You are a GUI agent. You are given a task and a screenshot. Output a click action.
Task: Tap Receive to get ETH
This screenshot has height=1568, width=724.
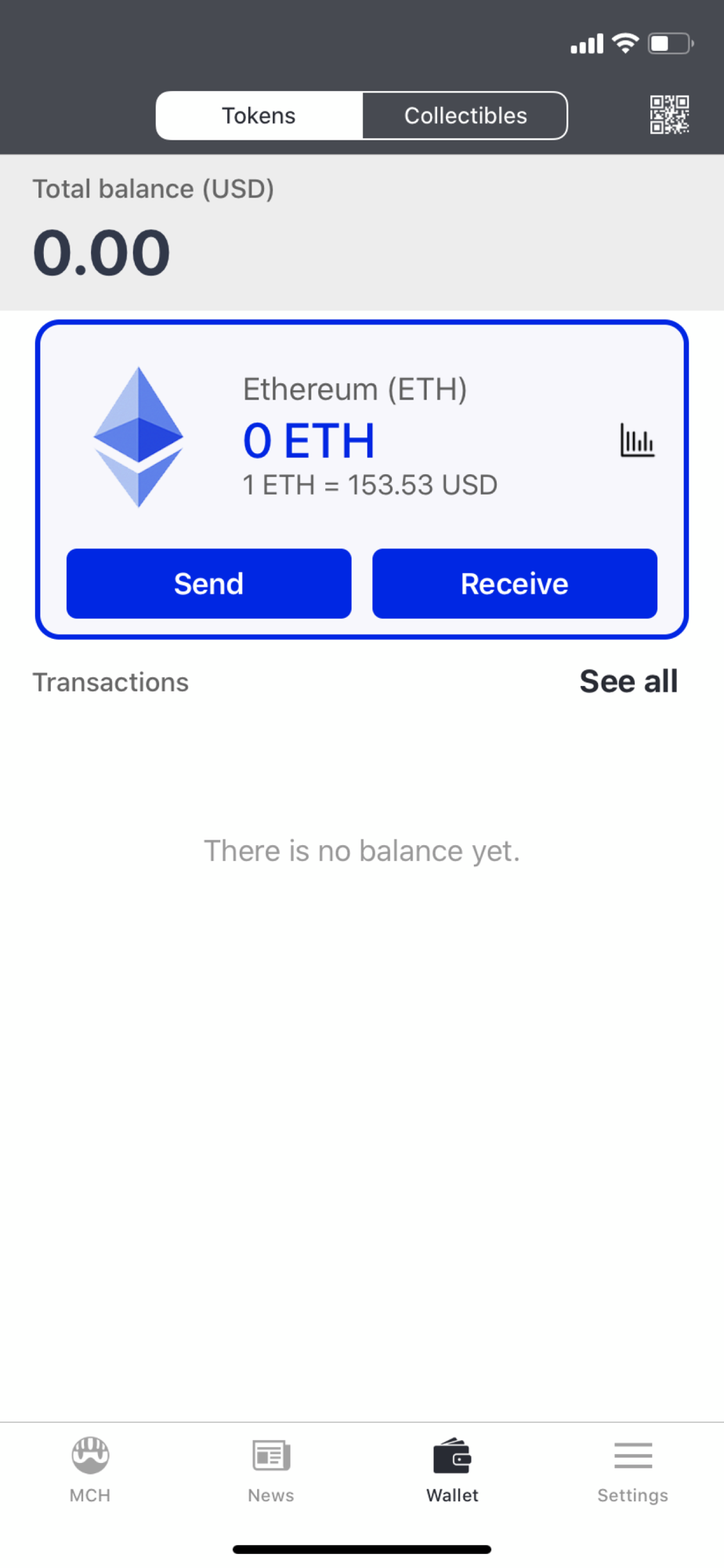(514, 583)
